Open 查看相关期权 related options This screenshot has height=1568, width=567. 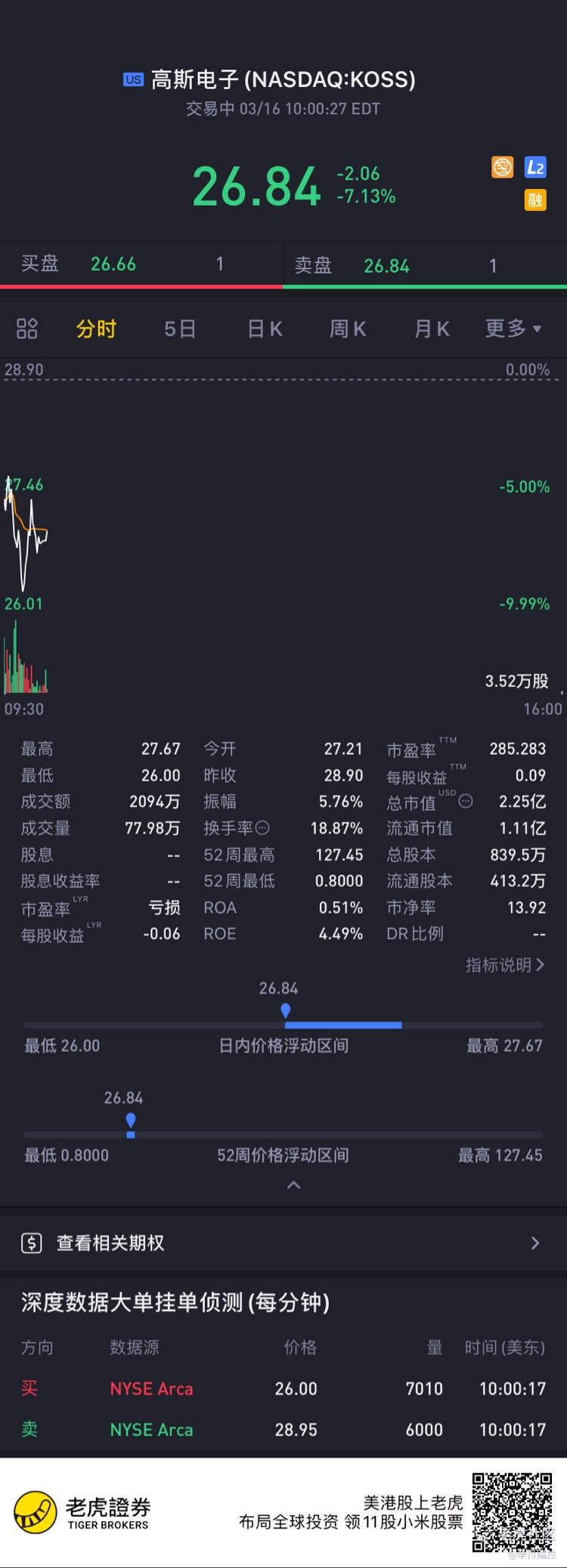pyautogui.click(x=283, y=1243)
